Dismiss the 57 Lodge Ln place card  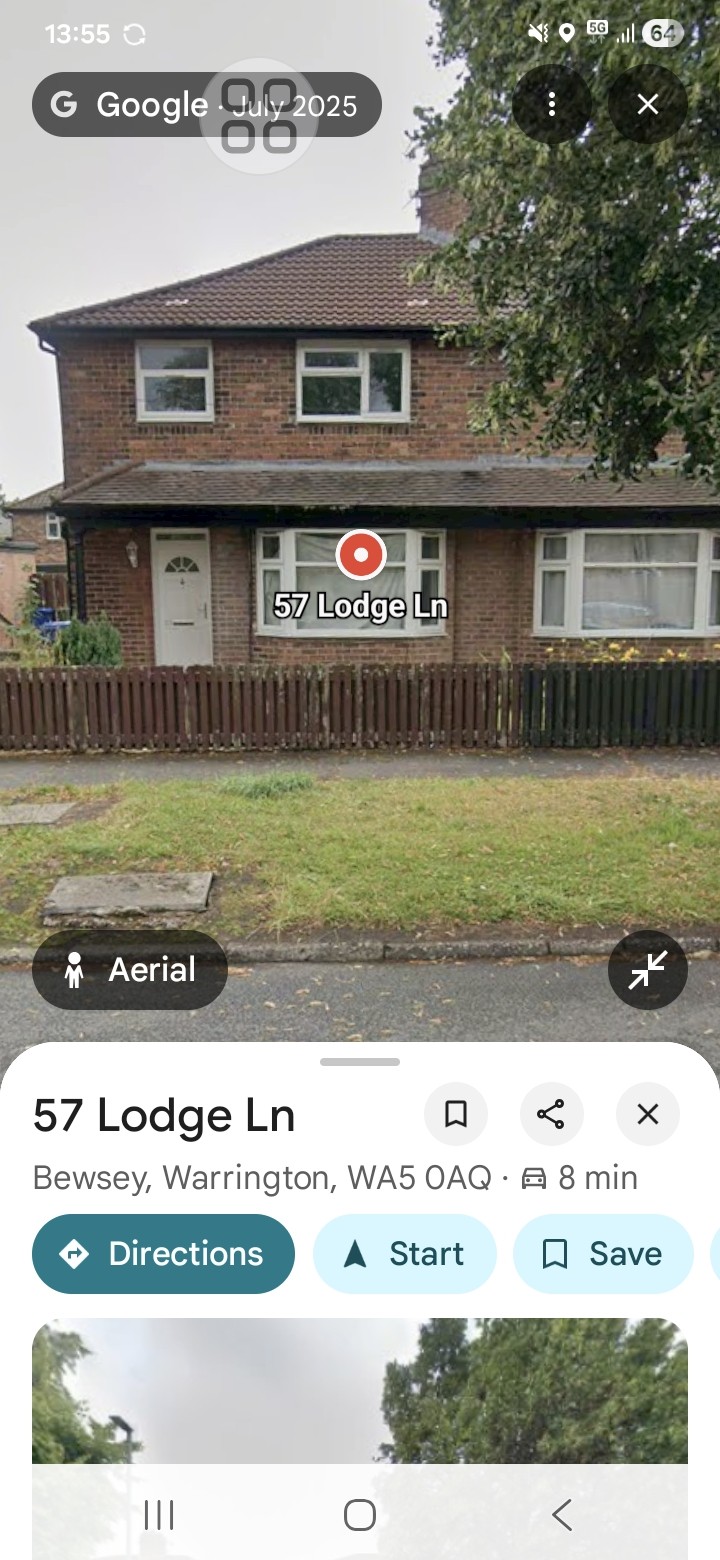click(648, 1114)
